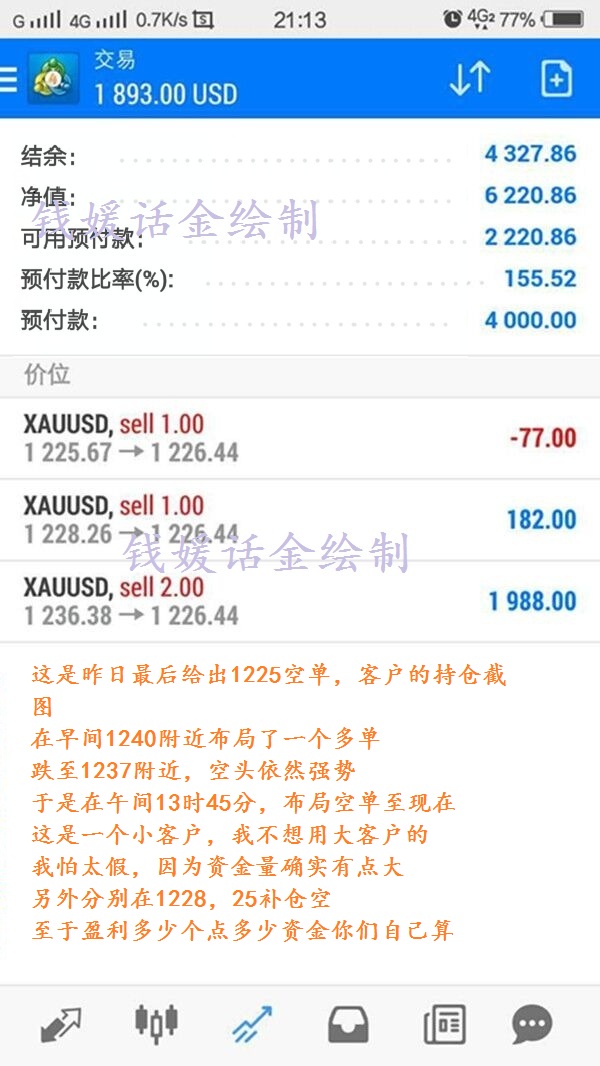The width and height of the screenshot is (600, 1066).
Task: Create a new order
Action: click(556, 79)
